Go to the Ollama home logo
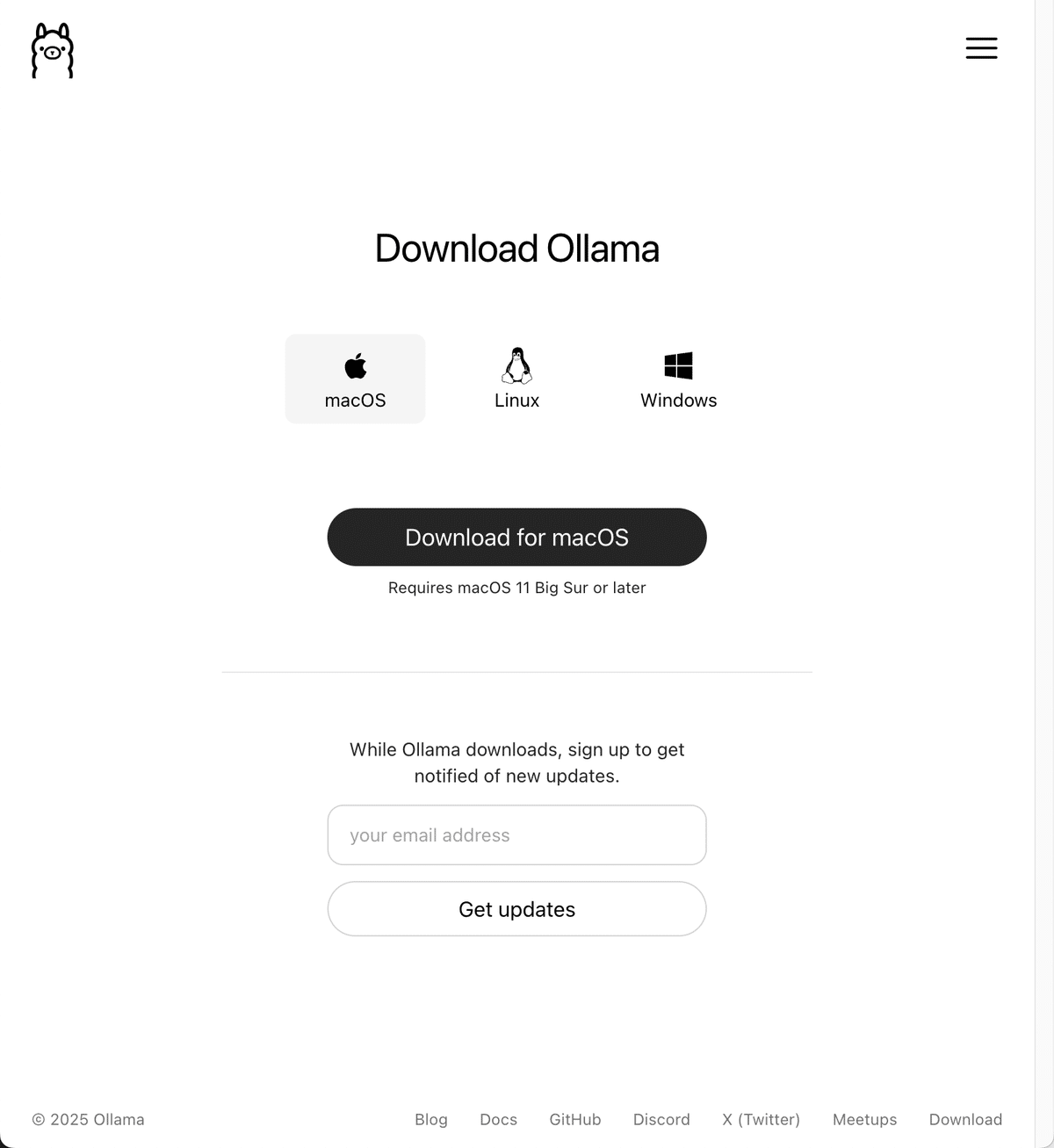 (x=53, y=51)
